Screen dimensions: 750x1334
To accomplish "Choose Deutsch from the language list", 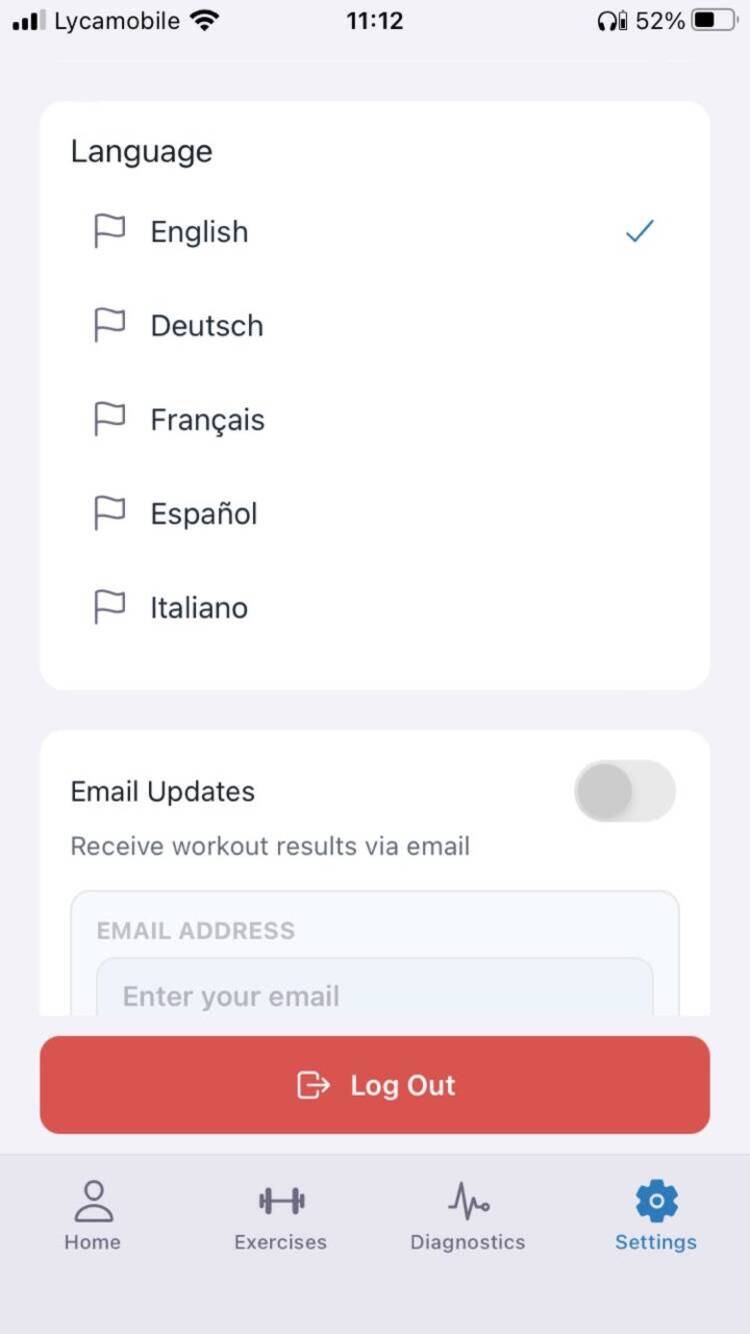I will click(x=374, y=326).
